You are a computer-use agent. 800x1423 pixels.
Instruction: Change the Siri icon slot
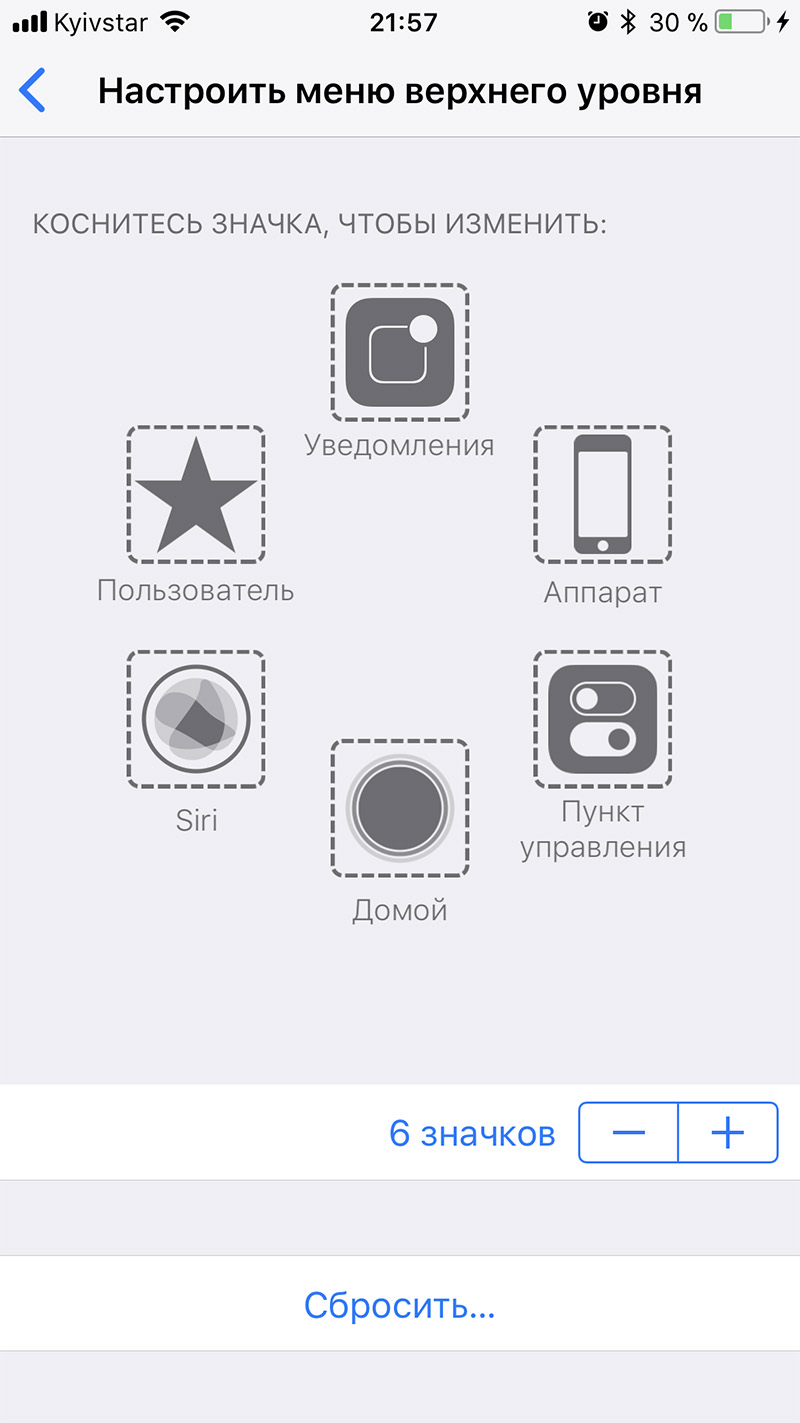[x=196, y=719]
